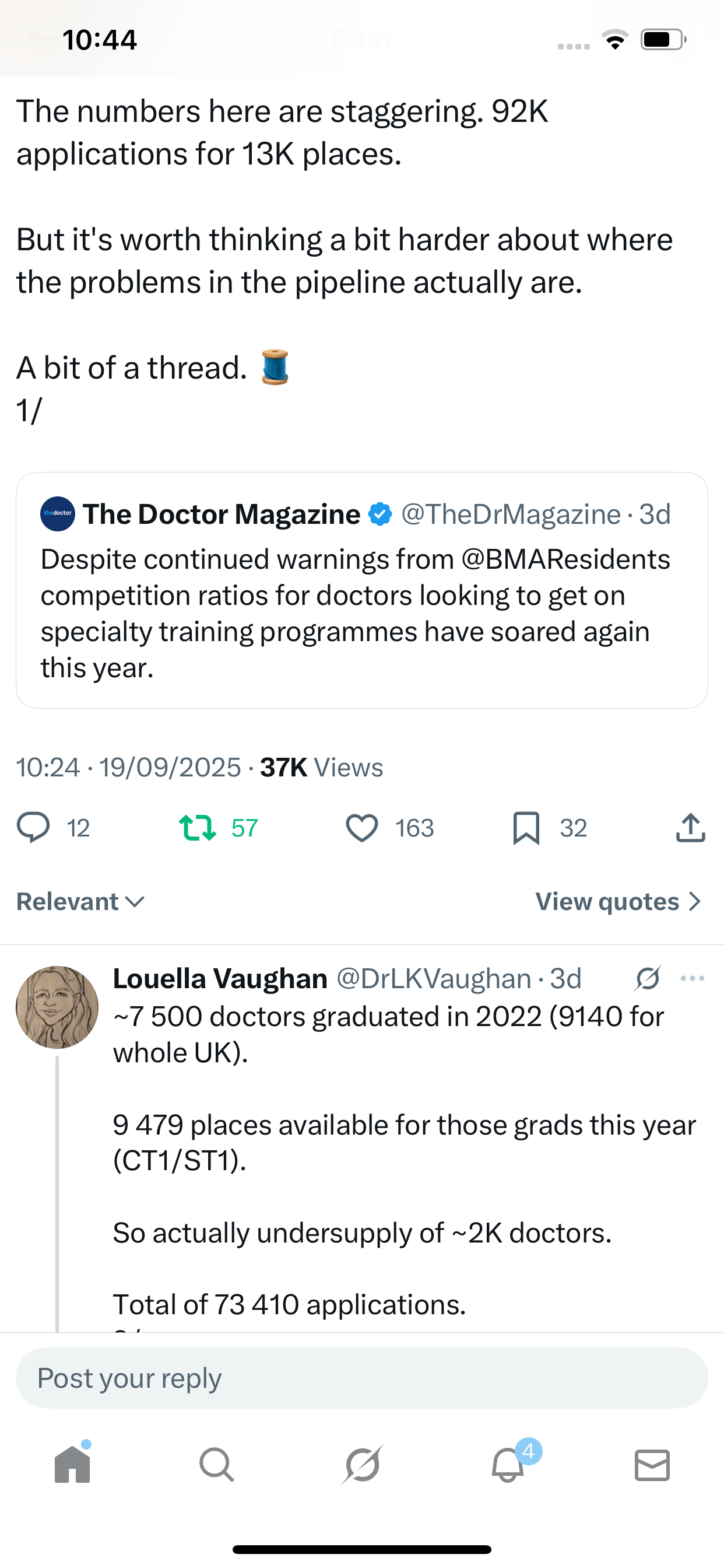Viewport: 724px width, 1568px height.
Task: Open the Relevant sort dropdown
Action: 80,901
